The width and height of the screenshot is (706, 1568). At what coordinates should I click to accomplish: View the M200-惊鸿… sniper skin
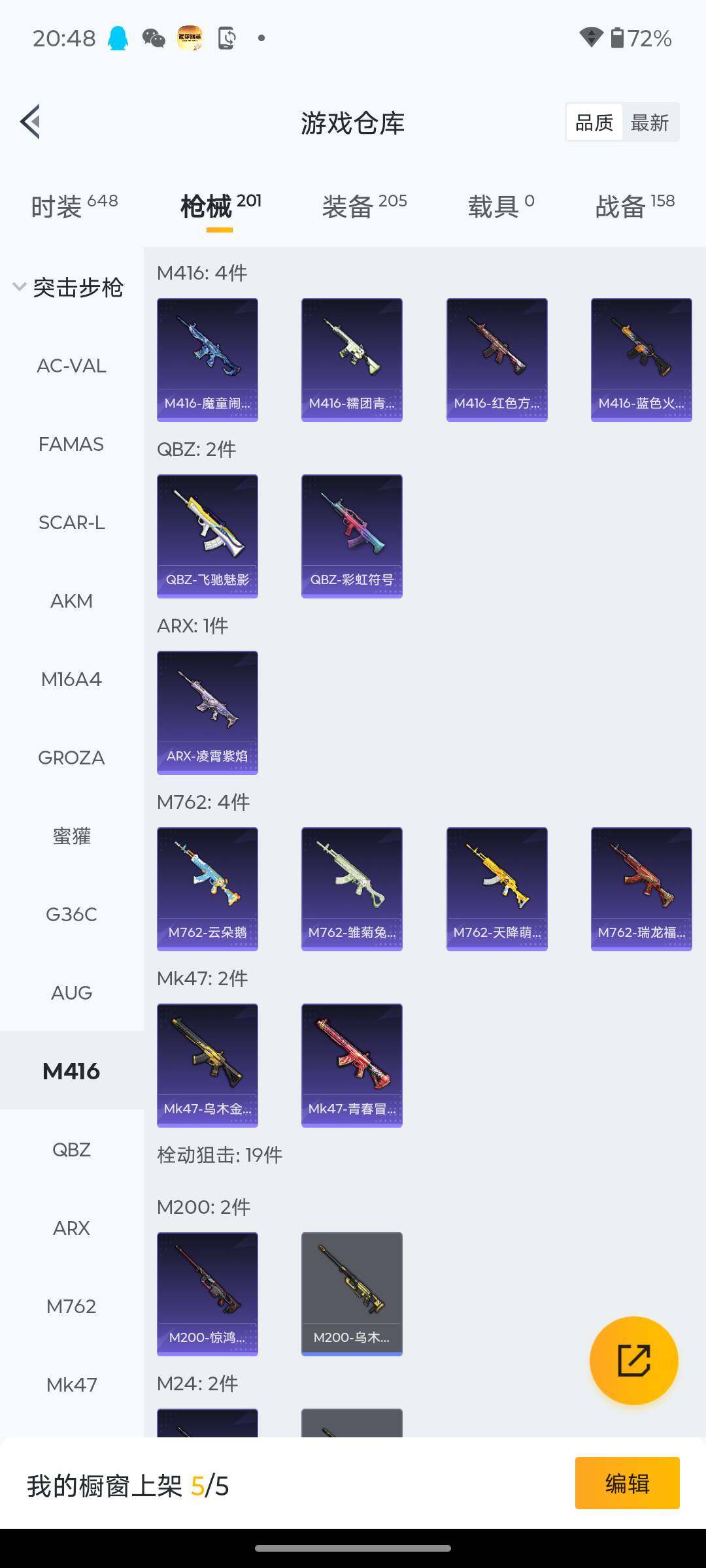pyautogui.click(x=207, y=1294)
